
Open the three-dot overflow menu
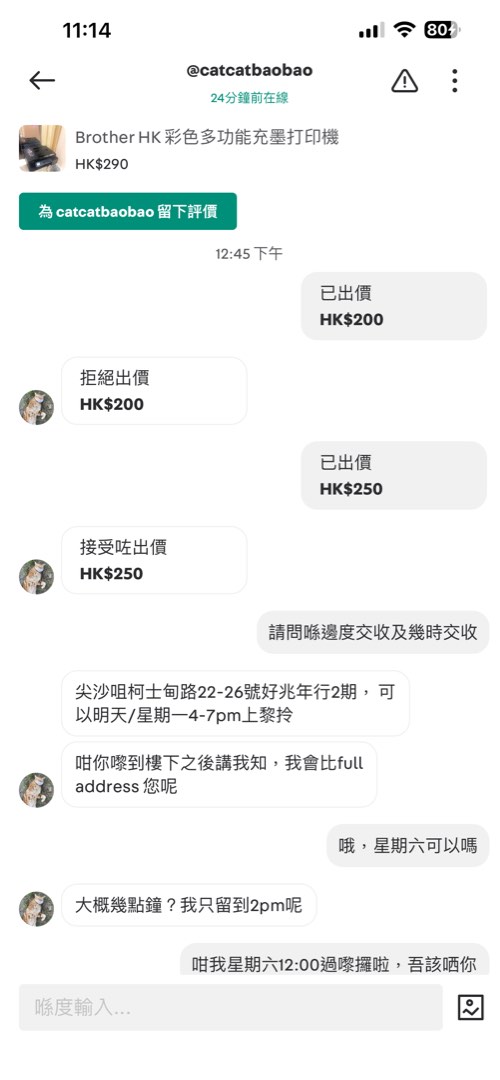(x=455, y=81)
